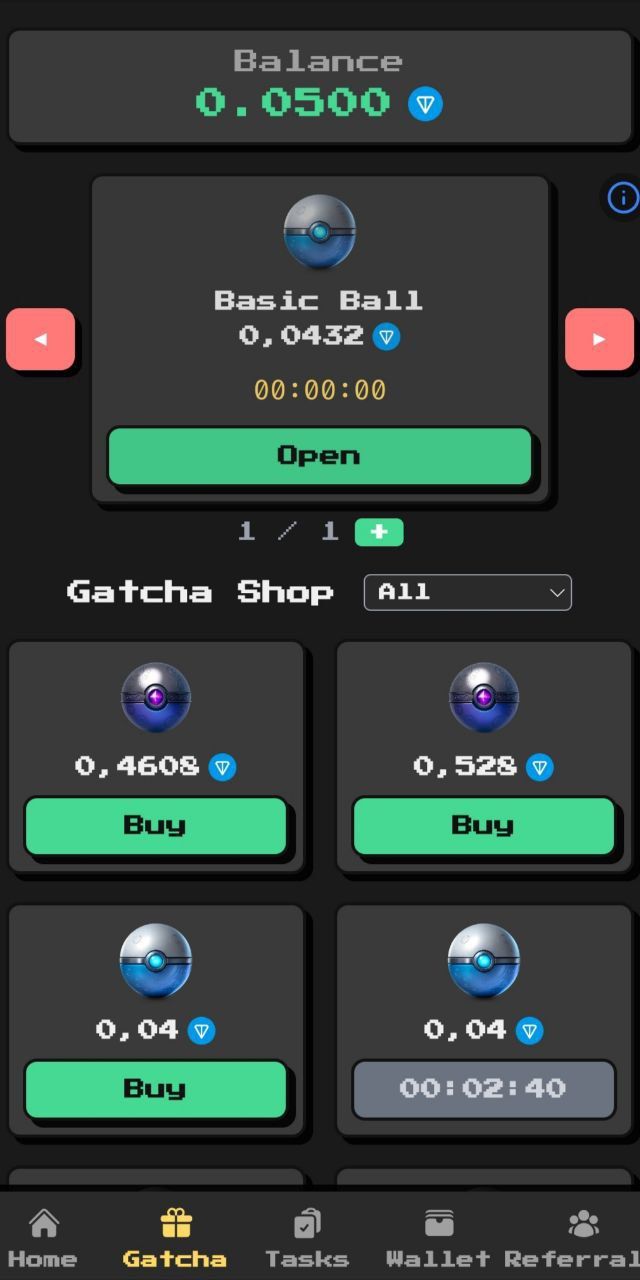
Task: Go to previous ball with left arrow
Action: (41, 339)
